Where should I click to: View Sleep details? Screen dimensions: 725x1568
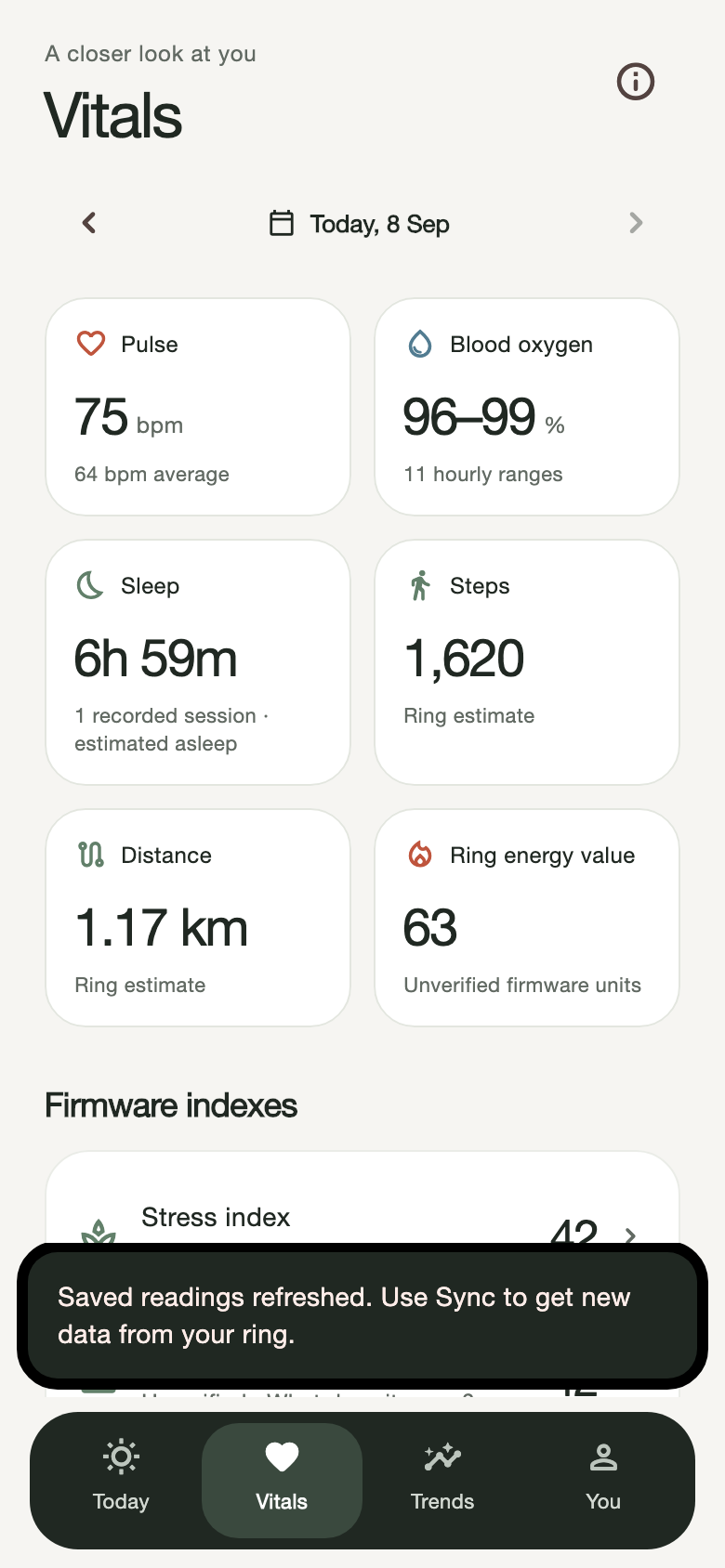point(198,662)
